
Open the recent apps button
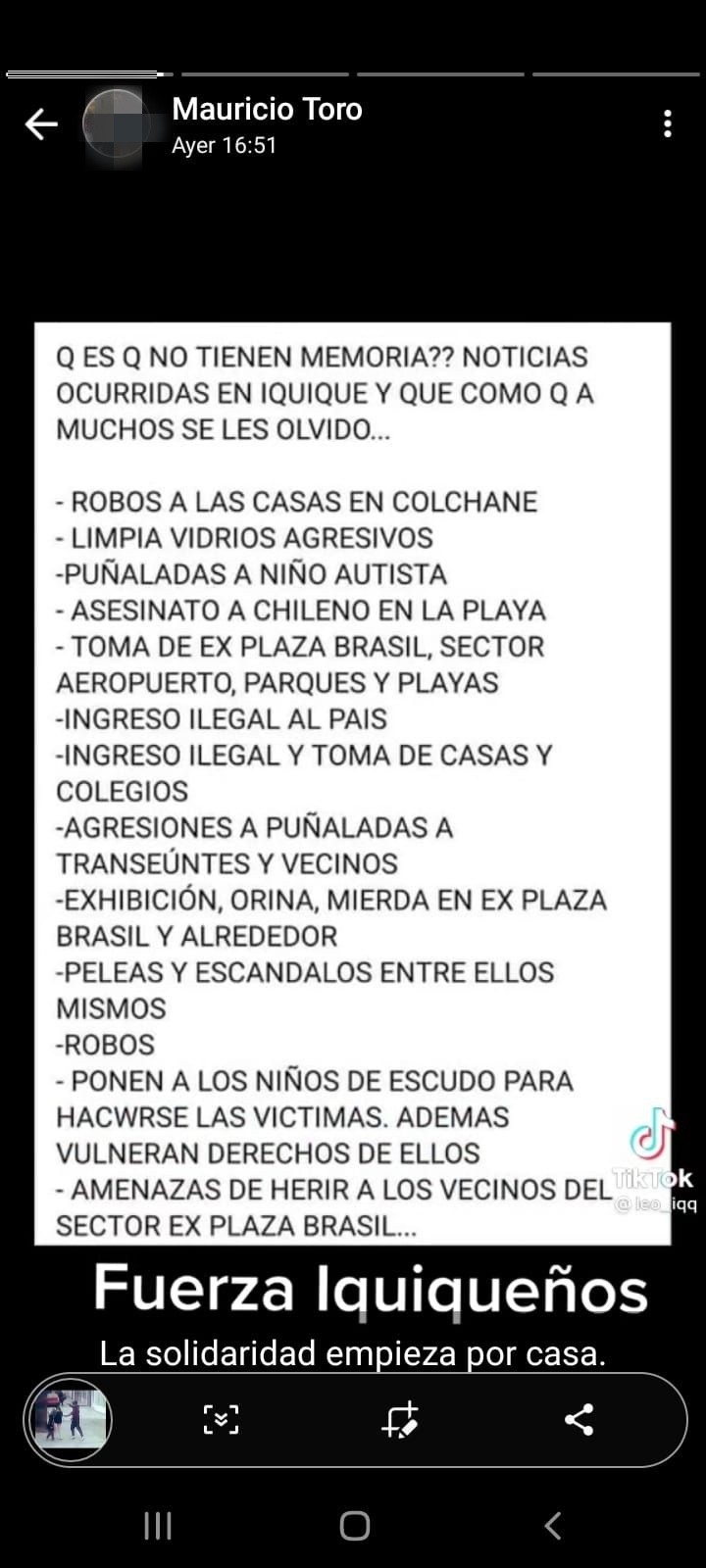158,1525
